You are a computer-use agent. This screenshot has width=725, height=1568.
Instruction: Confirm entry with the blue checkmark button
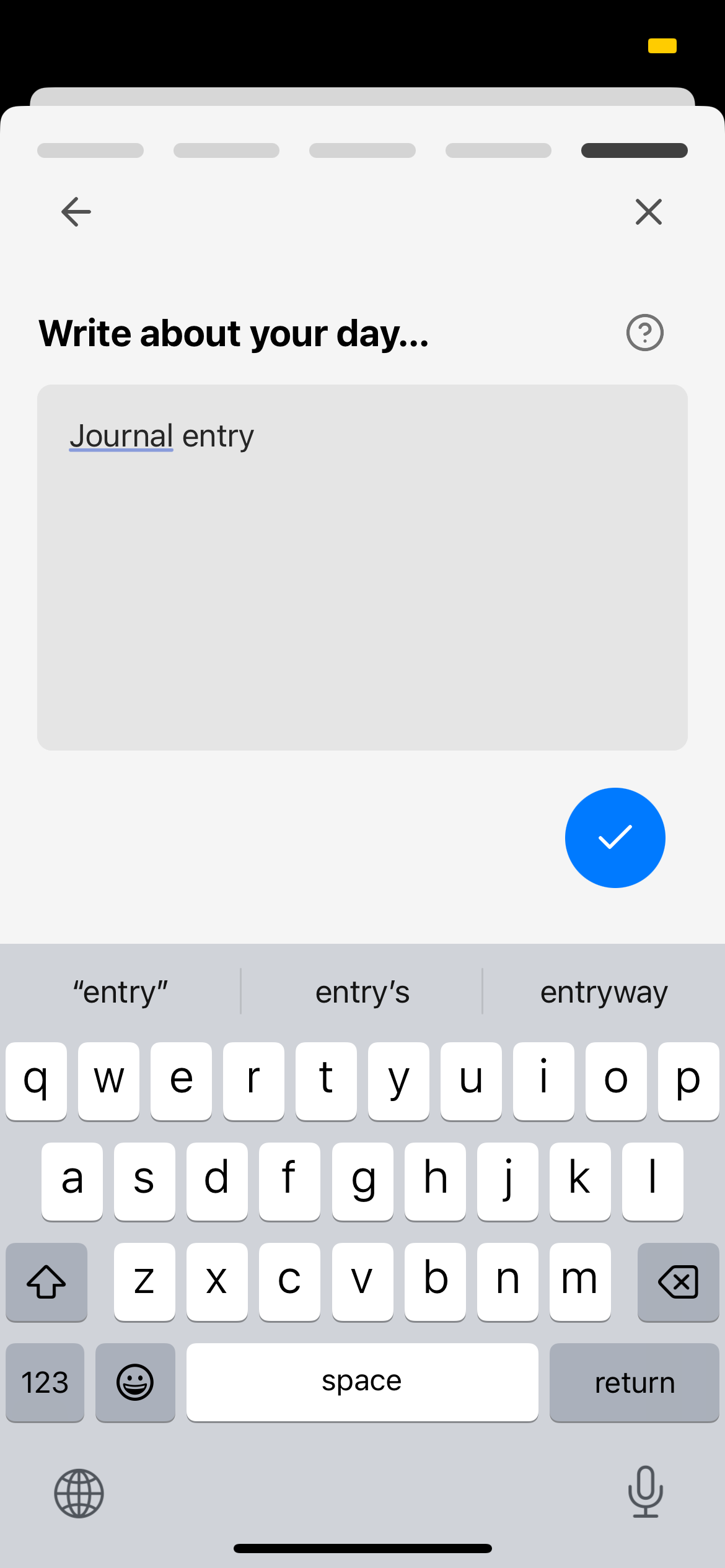click(615, 838)
